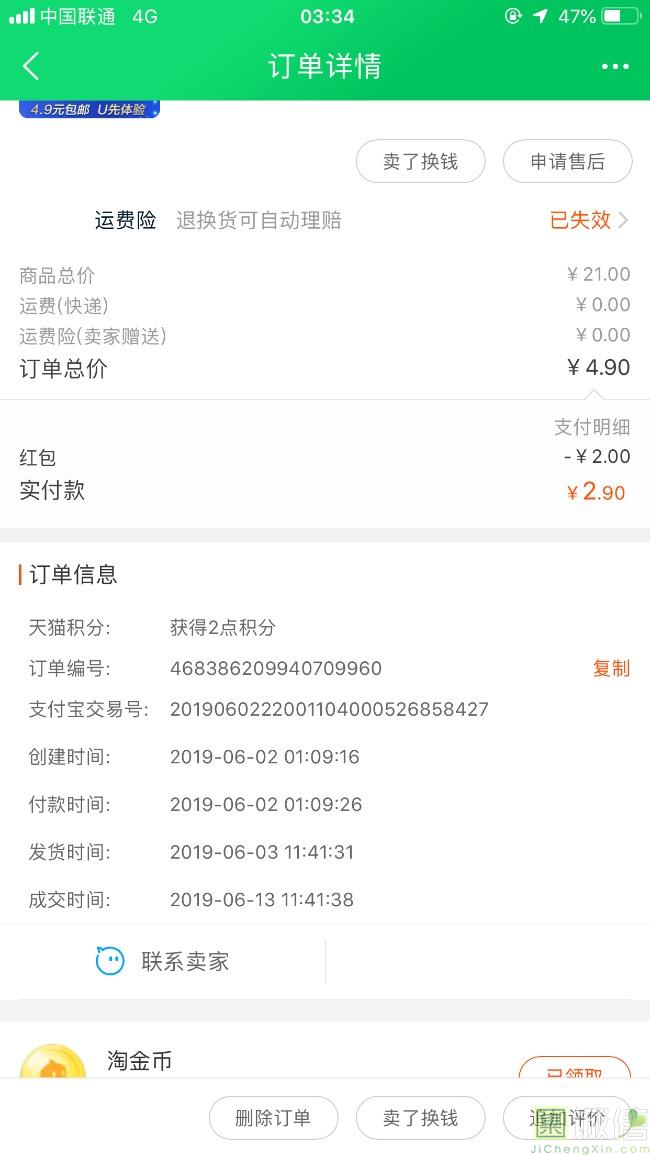This screenshot has height=1155, width=650.
Task: Tap the 已领取 button beside 淘金币
Action: (x=574, y=1067)
